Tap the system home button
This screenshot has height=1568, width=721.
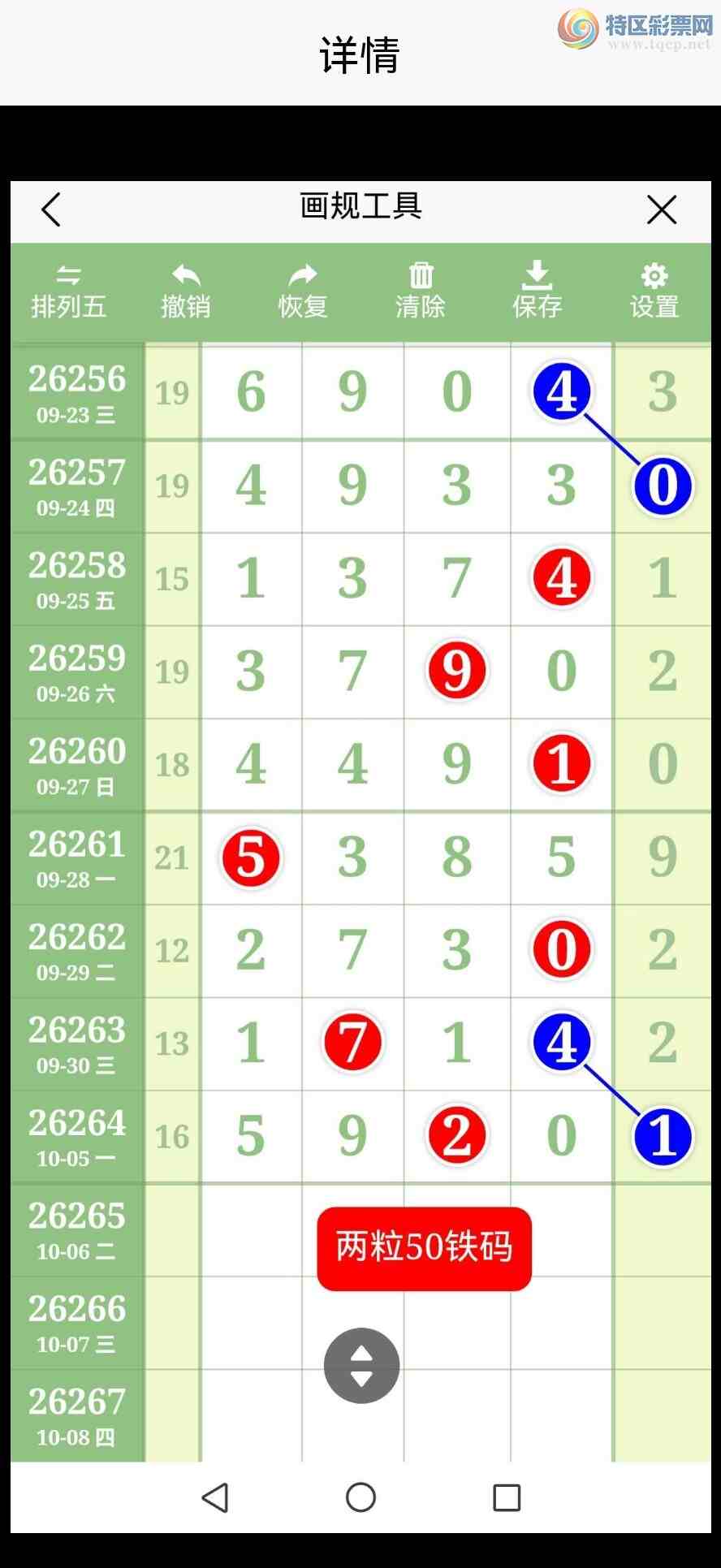coord(360,1497)
